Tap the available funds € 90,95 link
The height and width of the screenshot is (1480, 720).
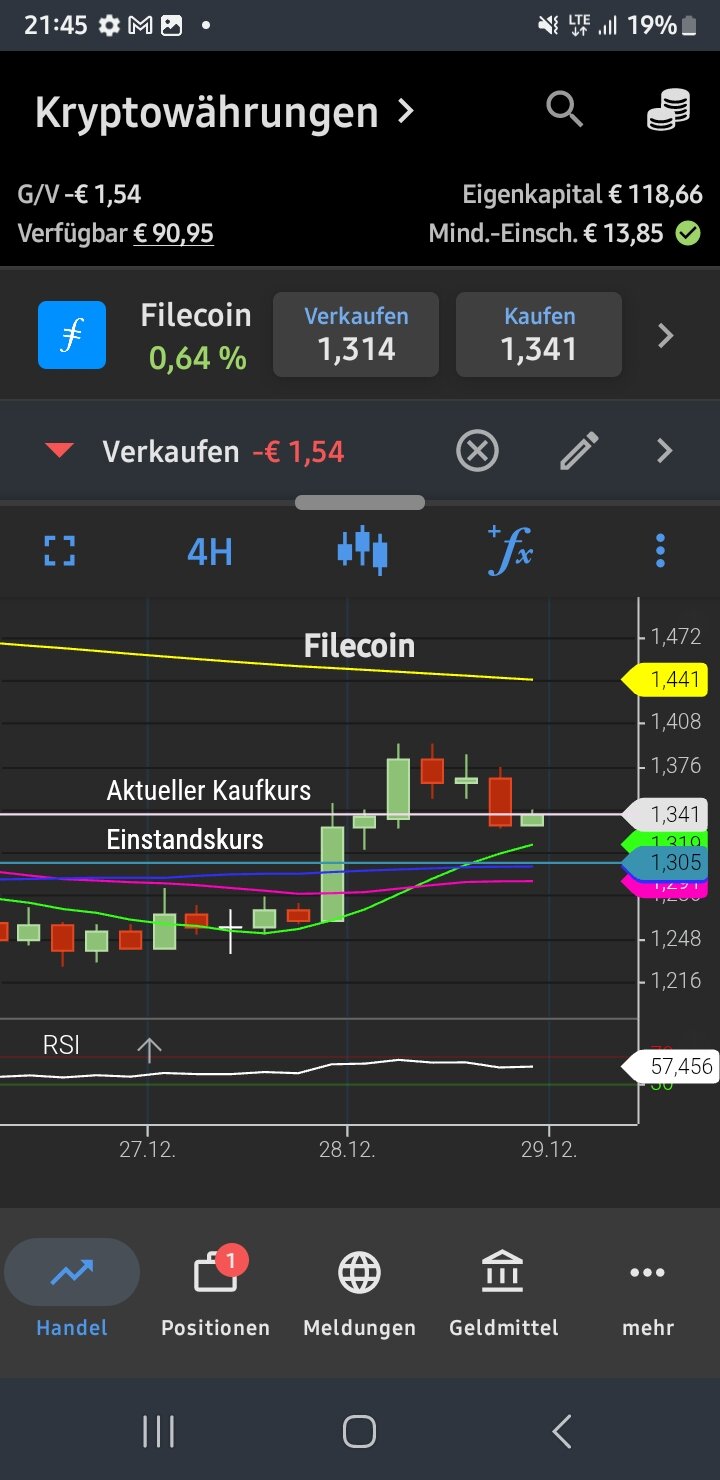pyautogui.click(x=173, y=234)
